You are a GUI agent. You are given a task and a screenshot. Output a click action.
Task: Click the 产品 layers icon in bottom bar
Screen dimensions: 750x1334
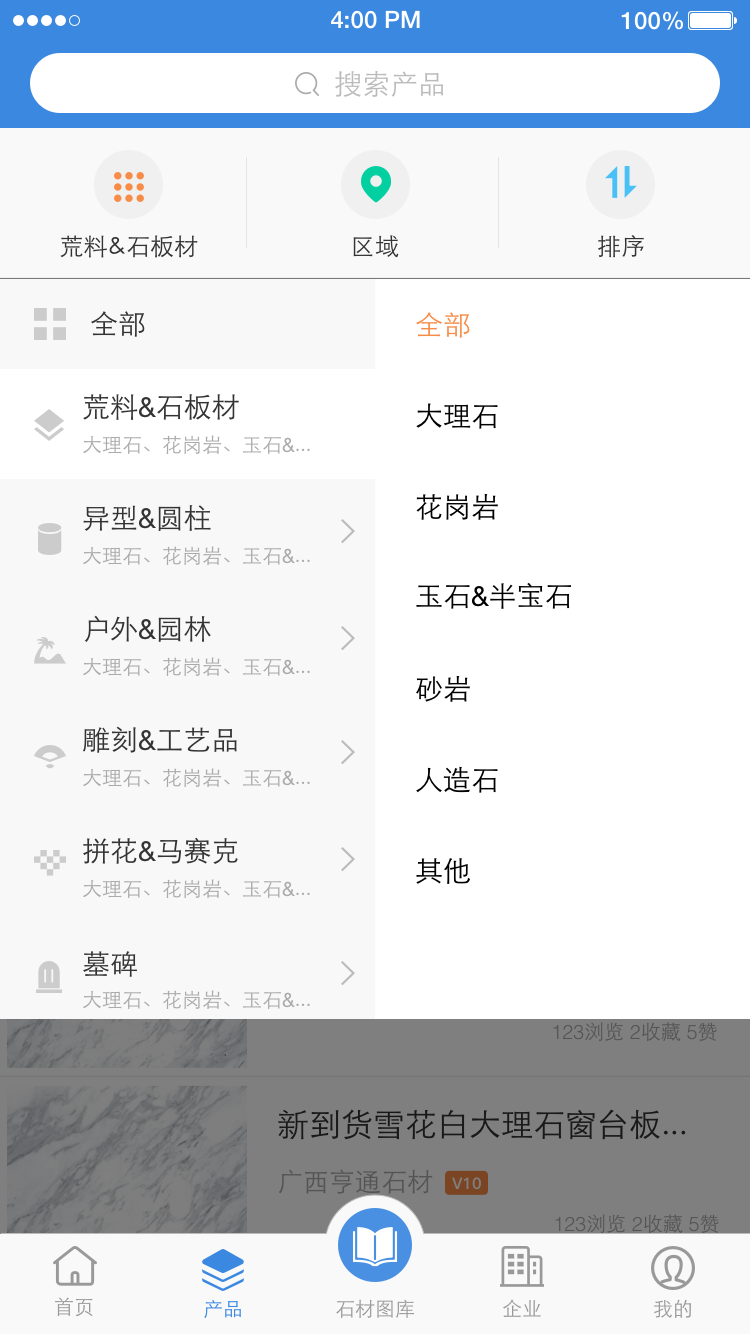click(x=223, y=1267)
